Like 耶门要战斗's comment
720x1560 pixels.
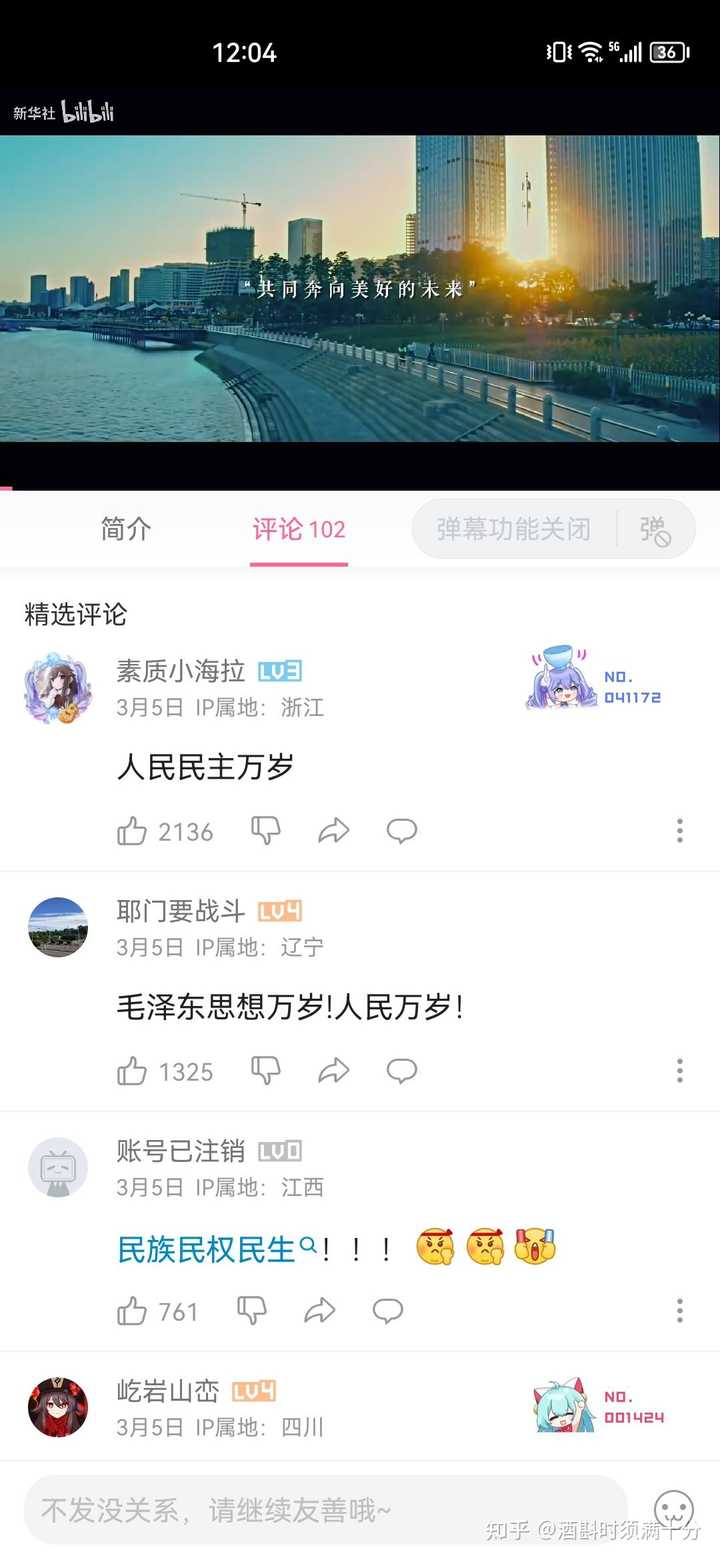pos(132,1071)
